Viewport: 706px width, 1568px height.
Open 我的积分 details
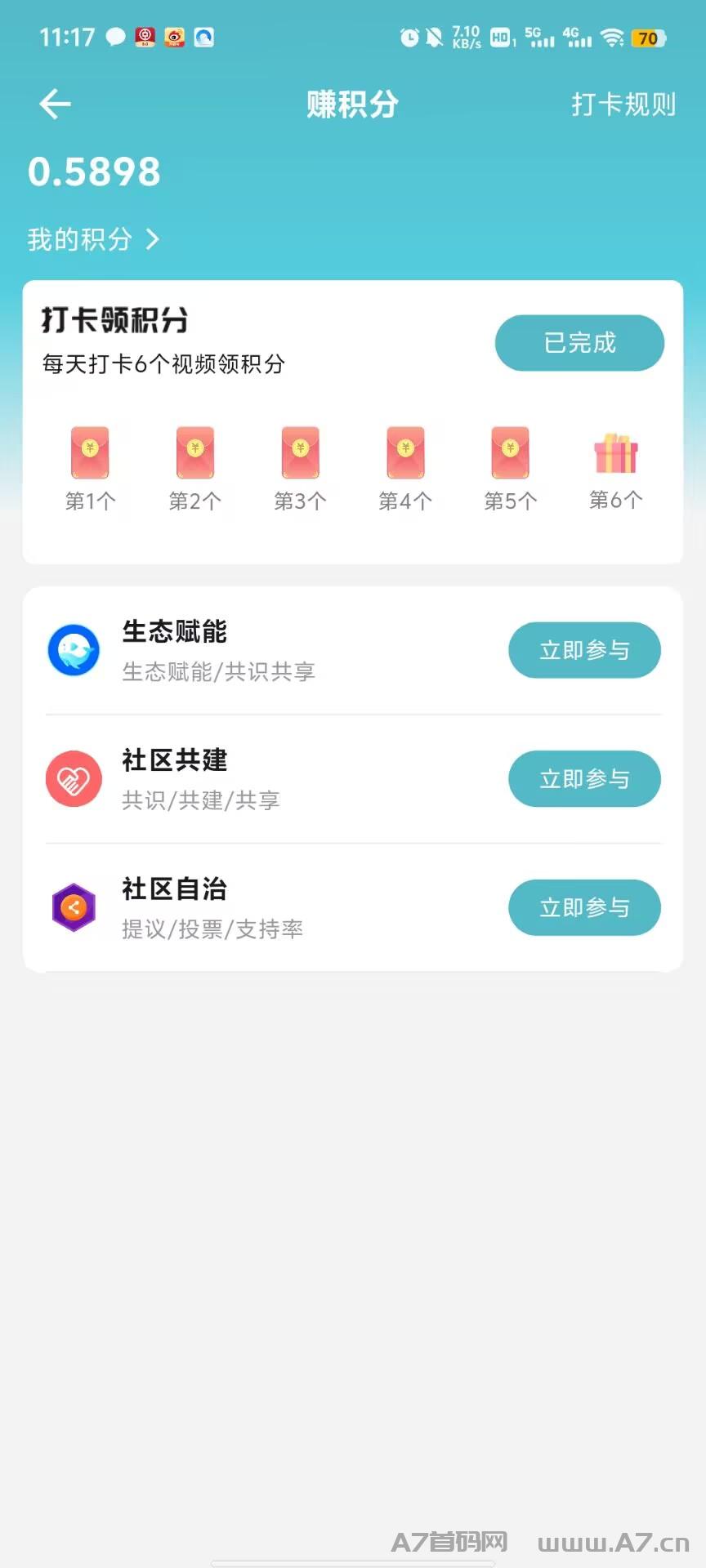tap(93, 239)
